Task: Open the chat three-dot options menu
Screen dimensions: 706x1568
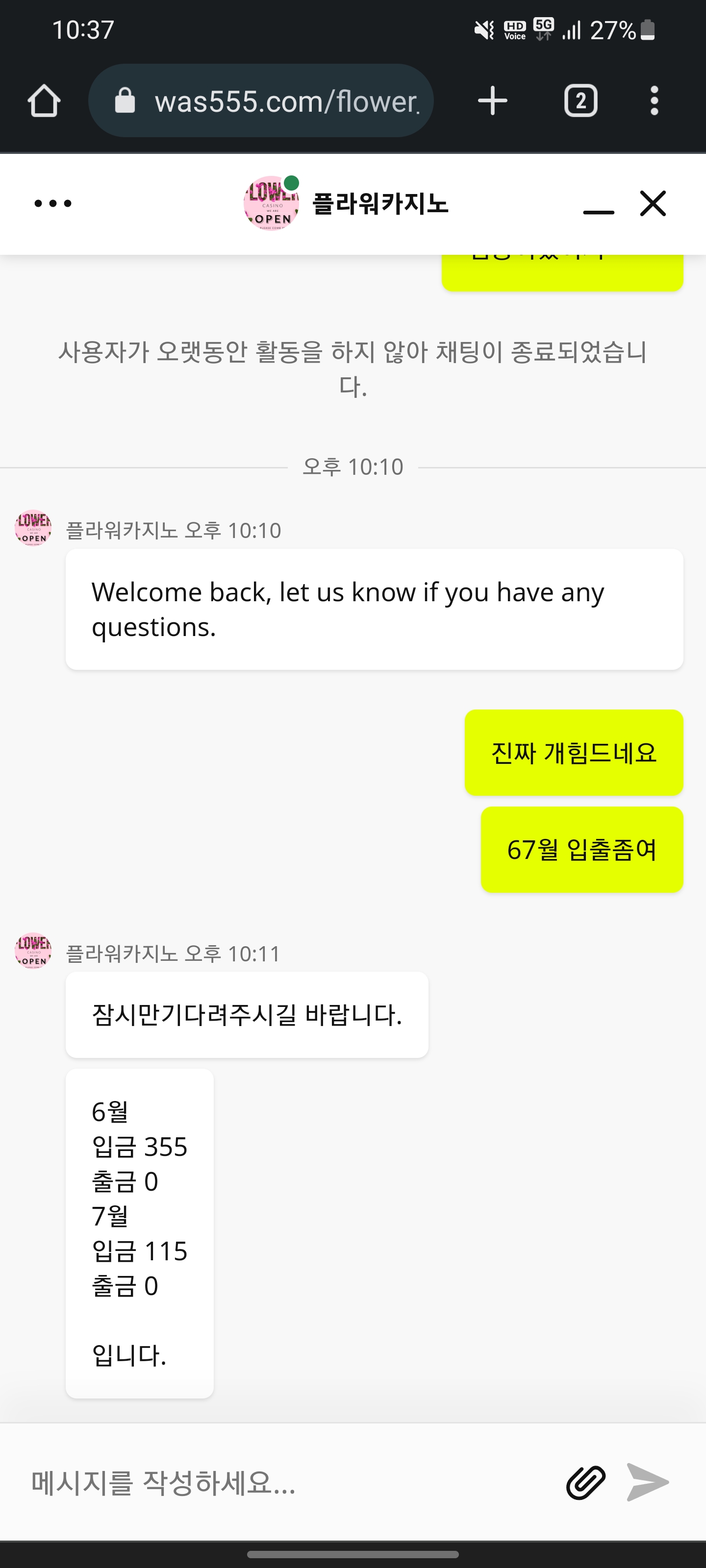Action: [x=53, y=203]
